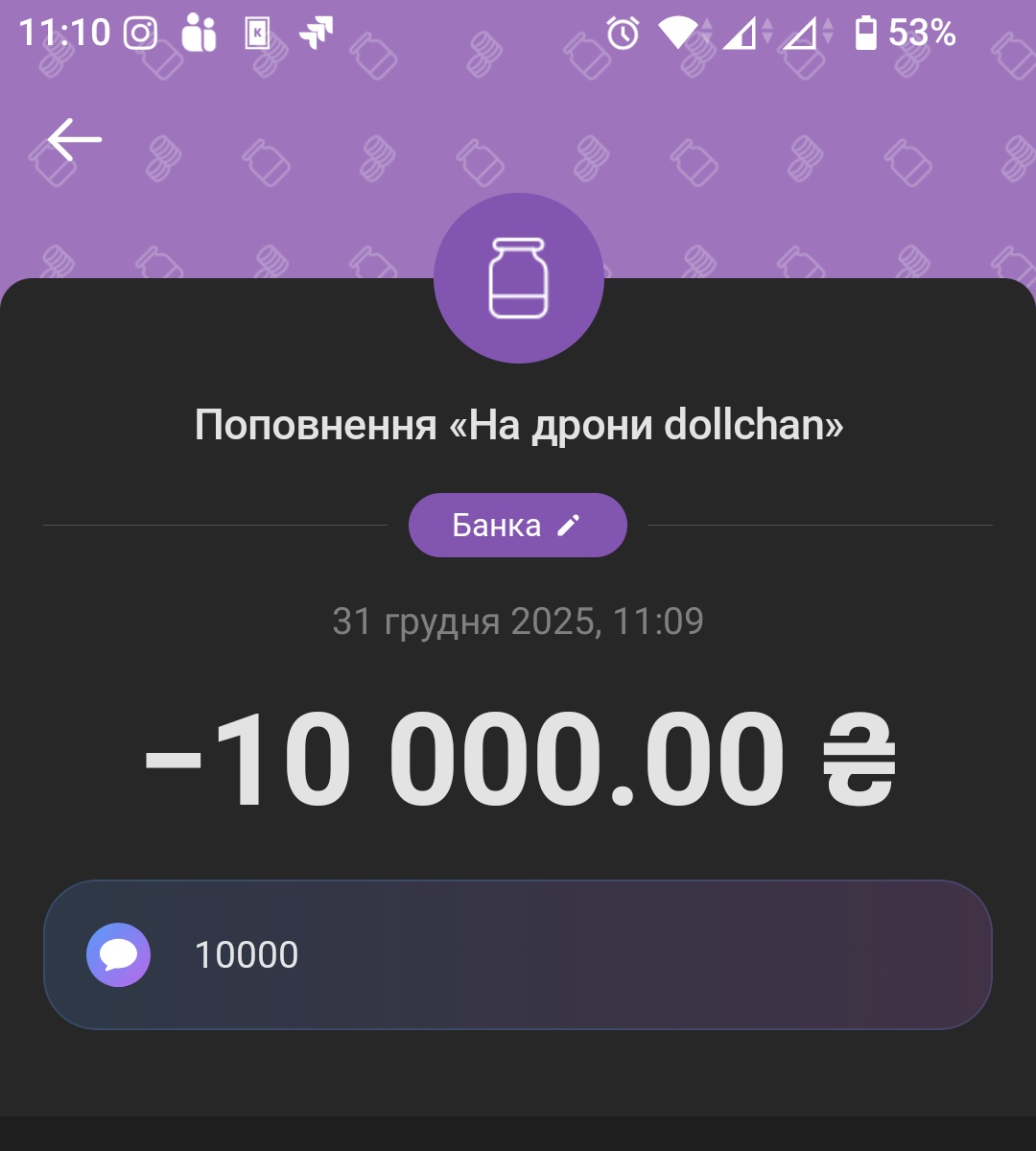Edit the Банка category chip
The width and height of the screenshot is (1036, 1151).
coord(517,526)
